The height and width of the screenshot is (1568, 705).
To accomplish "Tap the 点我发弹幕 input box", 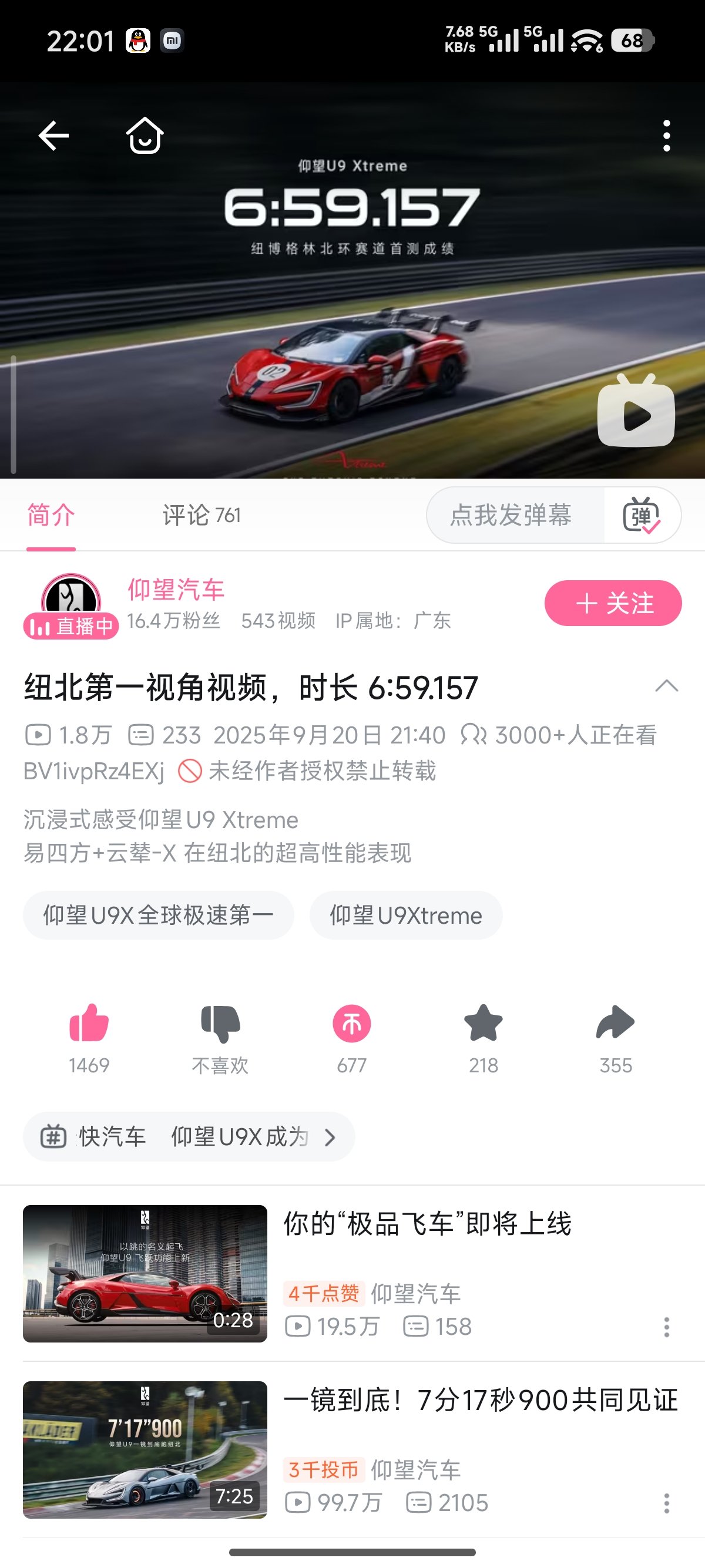I will click(x=511, y=516).
